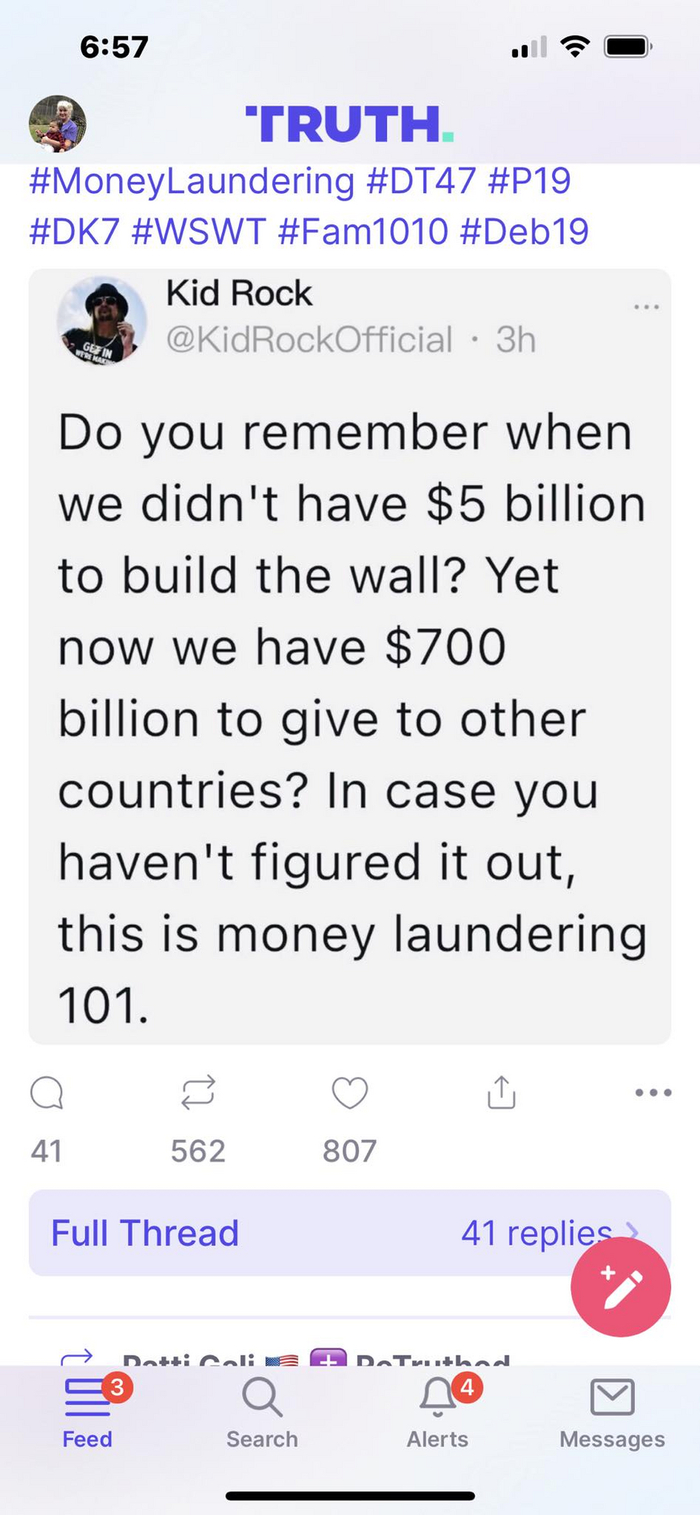Share this post

[x=501, y=1094]
